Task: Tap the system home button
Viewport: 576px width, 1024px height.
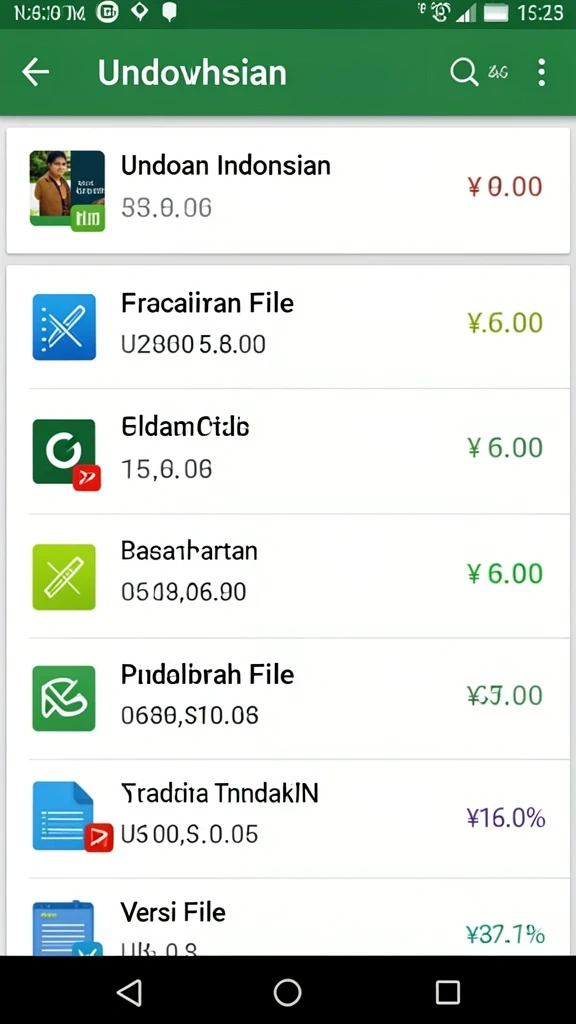Action: coord(287,992)
